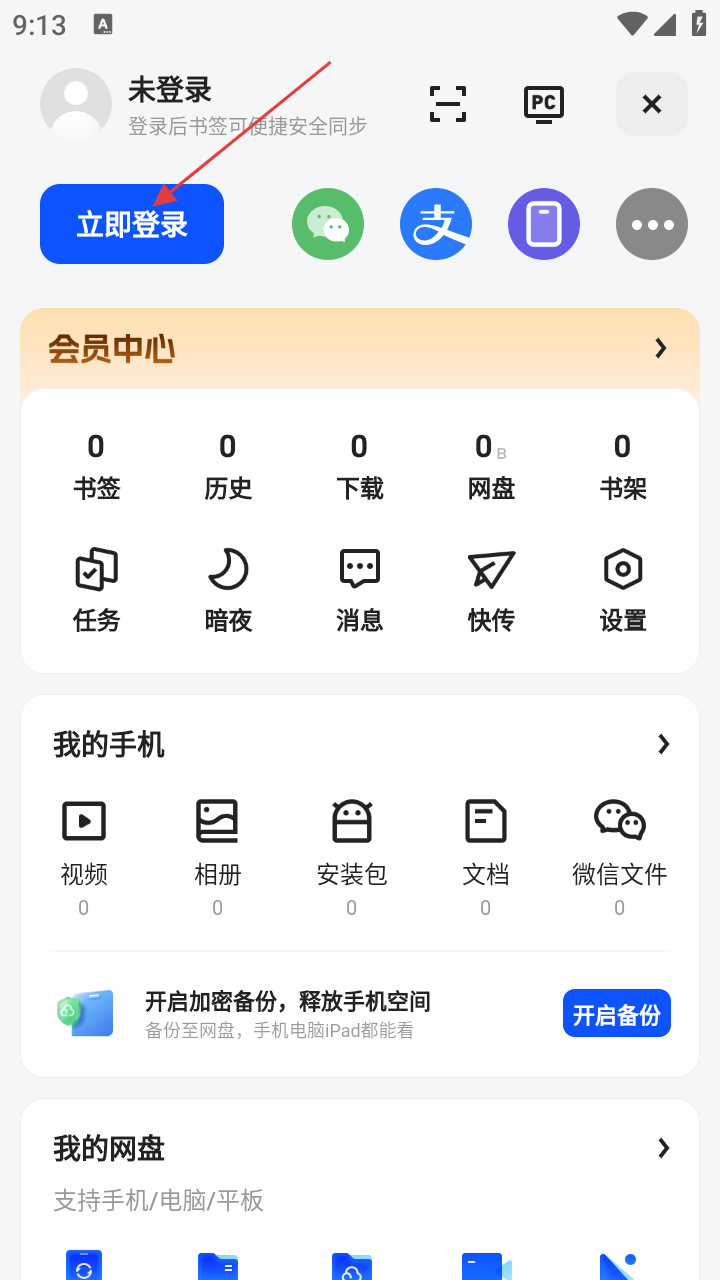Image resolution: width=720 pixels, height=1280 pixels.
Task: Open 设置 settings
Action: pos(623,590)
